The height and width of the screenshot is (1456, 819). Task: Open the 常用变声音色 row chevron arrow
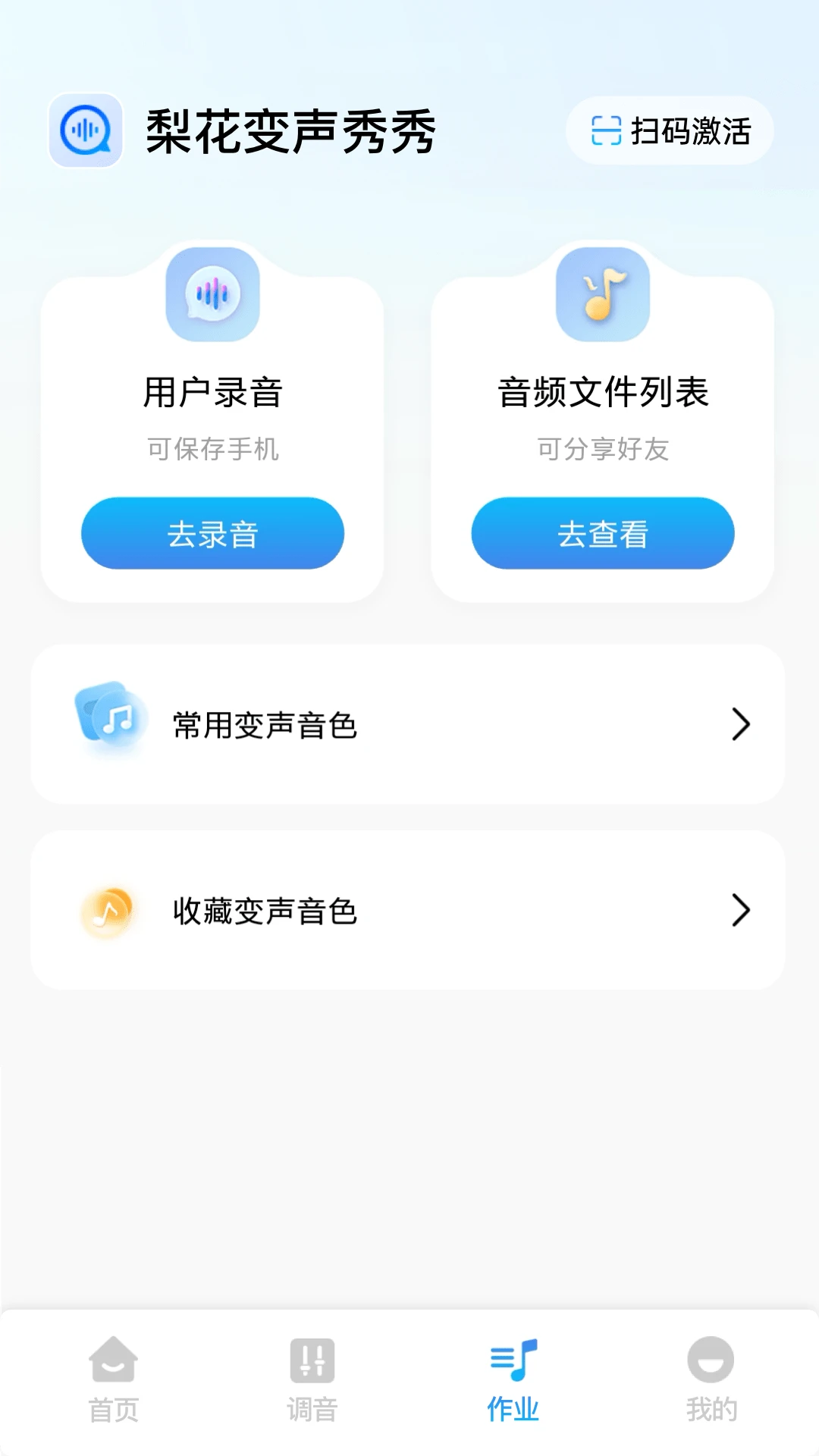pos(741,724)
